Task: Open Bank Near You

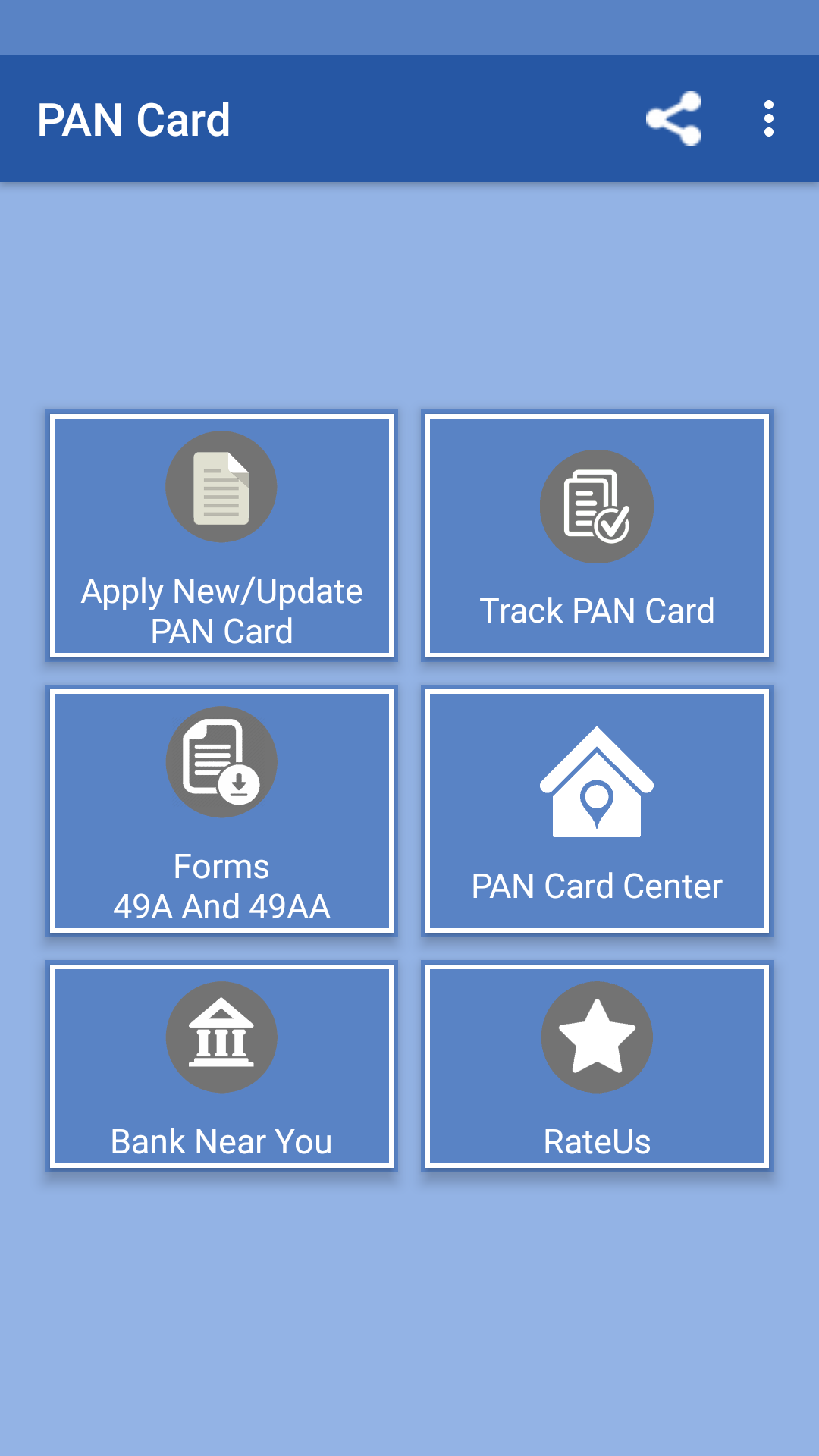Action: tap(221, 1065)
